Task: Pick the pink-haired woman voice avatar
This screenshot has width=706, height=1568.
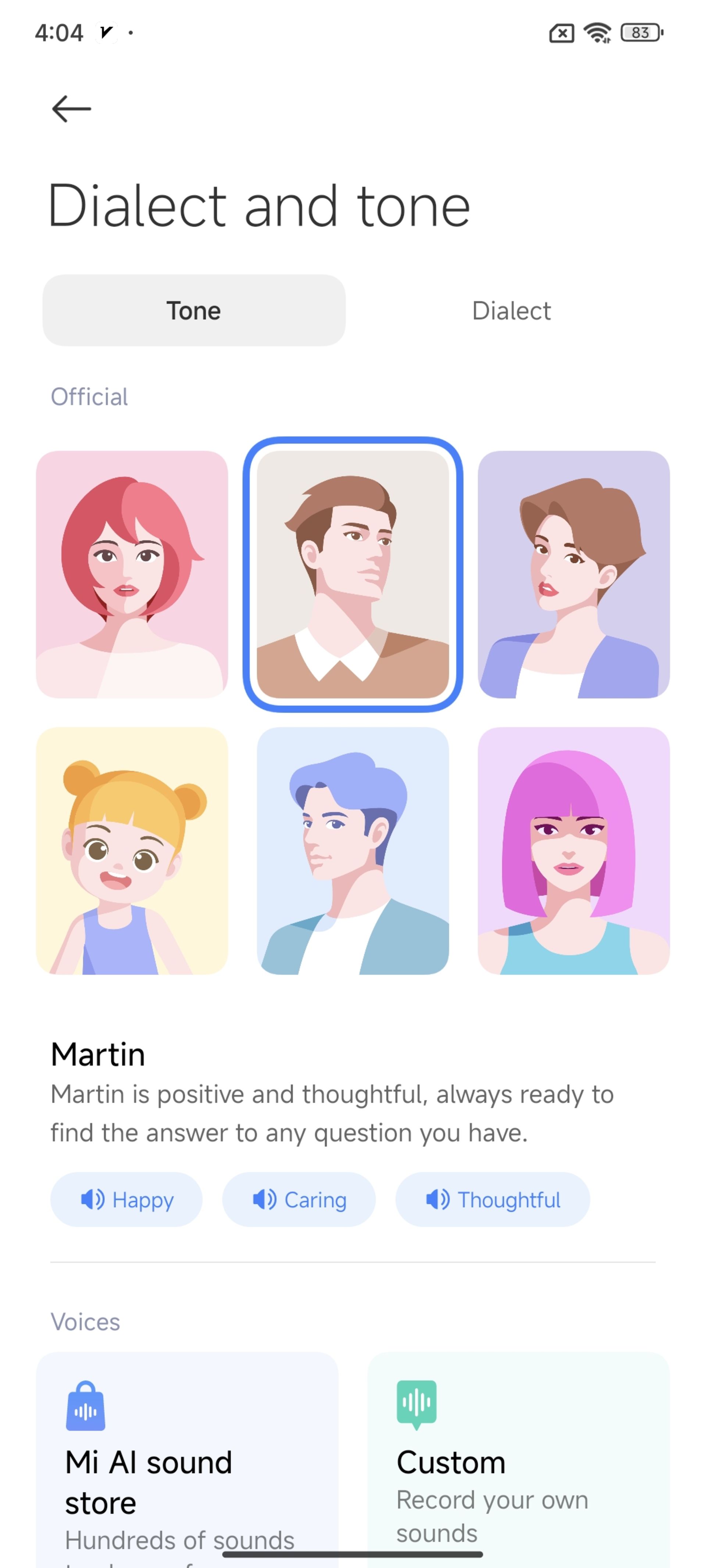Action: [x=573, y=850]
